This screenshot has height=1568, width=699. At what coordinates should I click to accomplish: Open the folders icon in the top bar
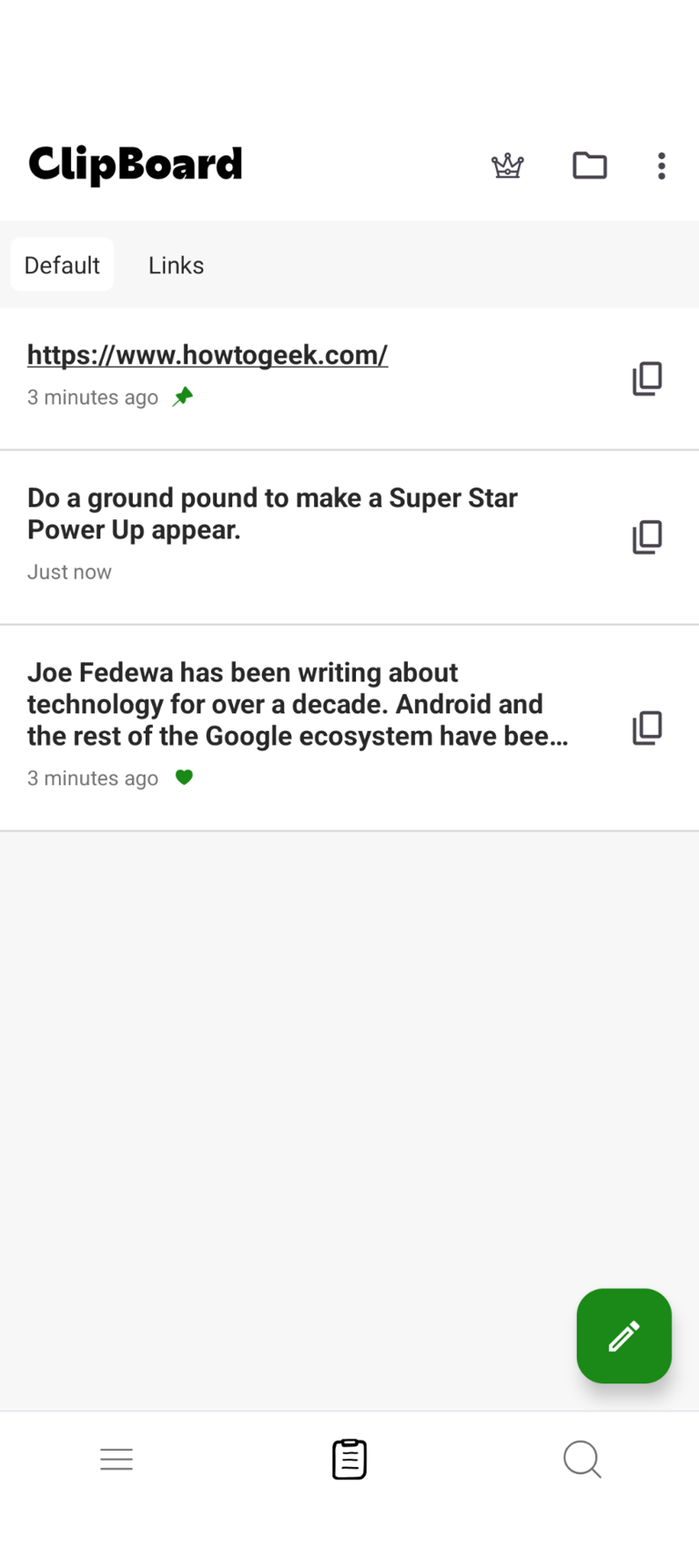point(590,166)
